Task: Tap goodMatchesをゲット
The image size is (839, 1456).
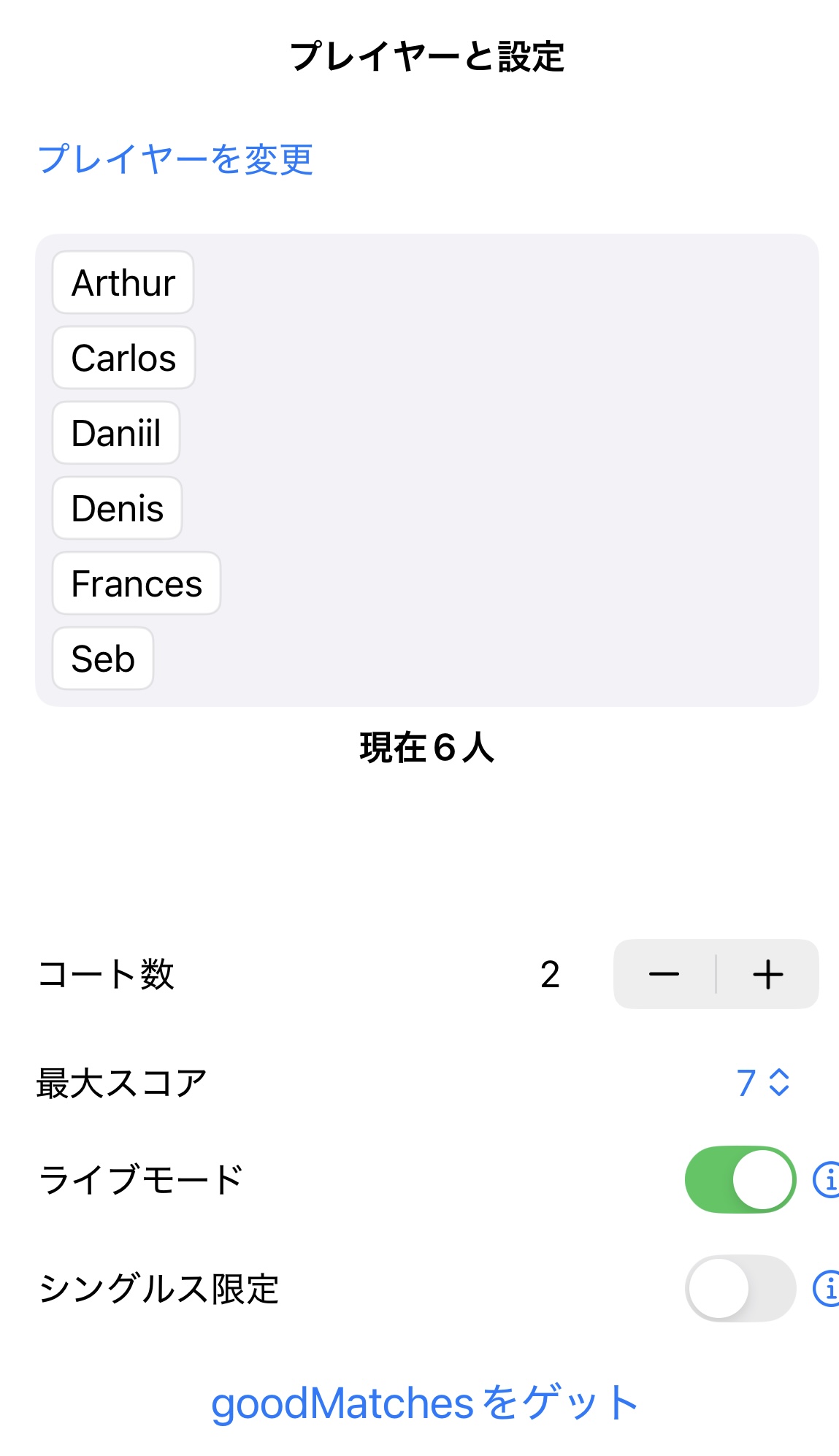Action: [424, 1403]
